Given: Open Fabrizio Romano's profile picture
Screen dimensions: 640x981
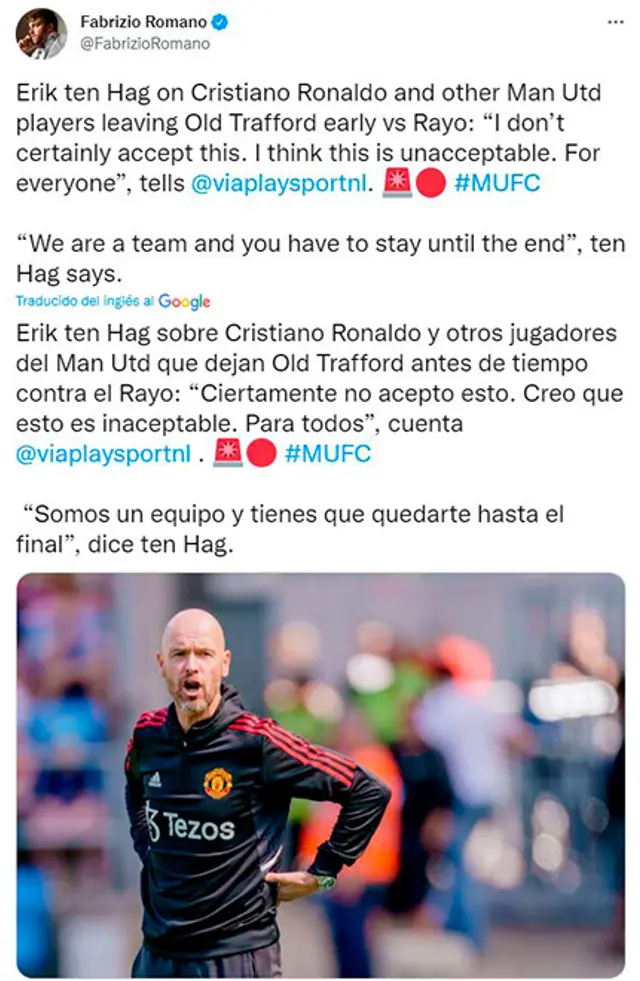Looking at the screenshot, I should click(x=41, y=33).
